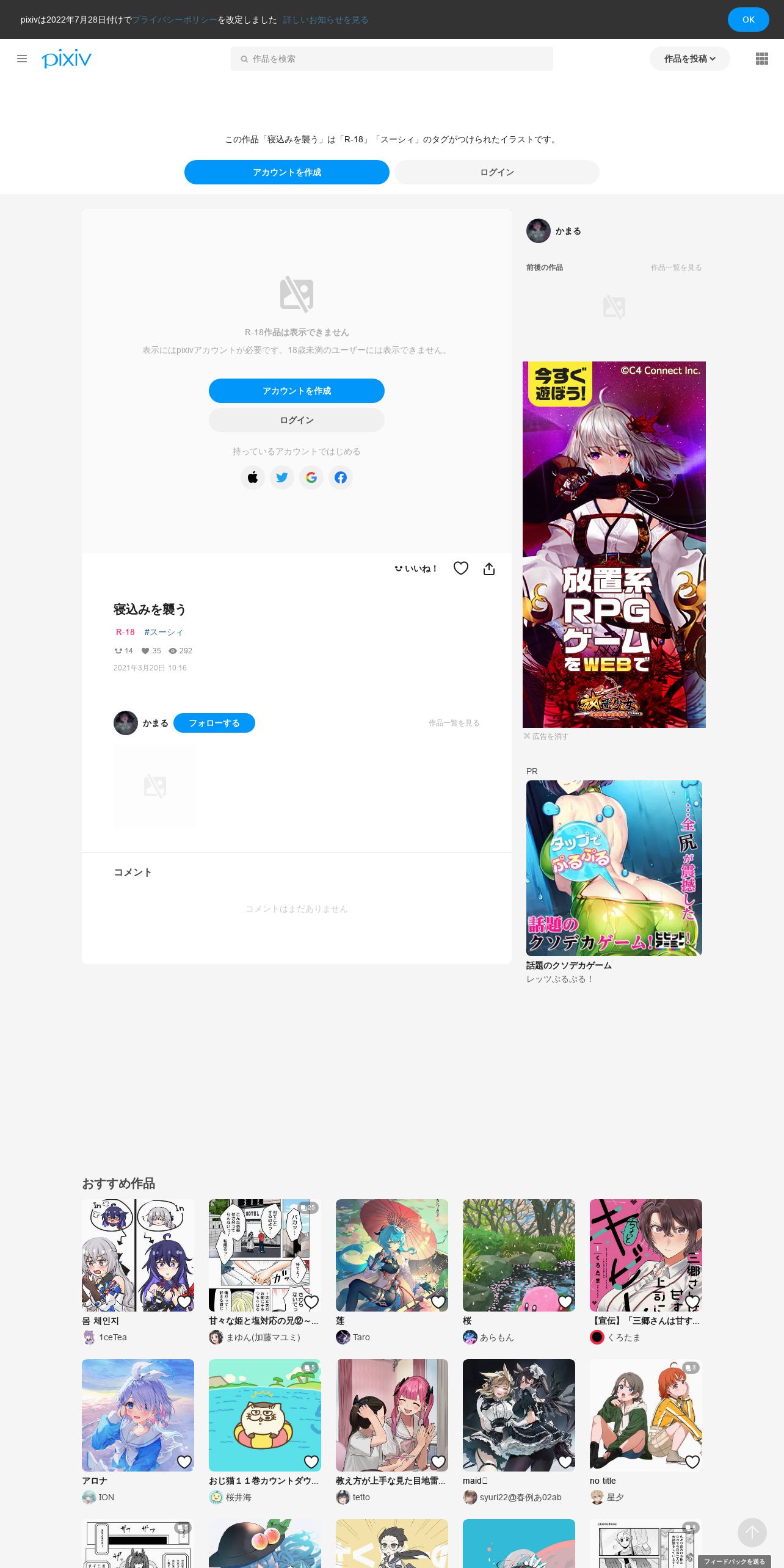Open the 詳しいお知らせを見る link
The image size is (784, 1568).
coord(325,20)
